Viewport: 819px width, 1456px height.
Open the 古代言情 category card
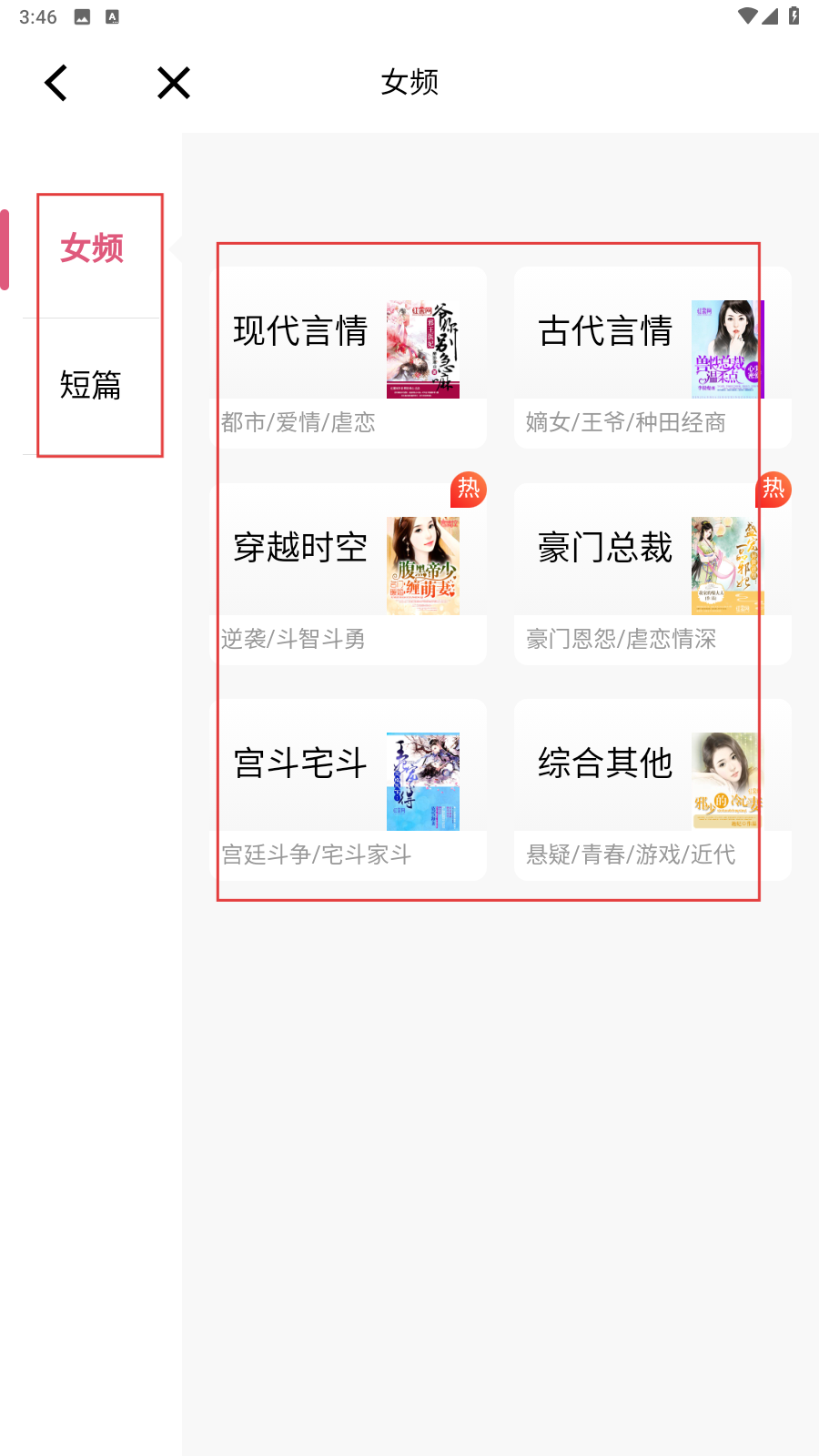click(x=652, y=357)
